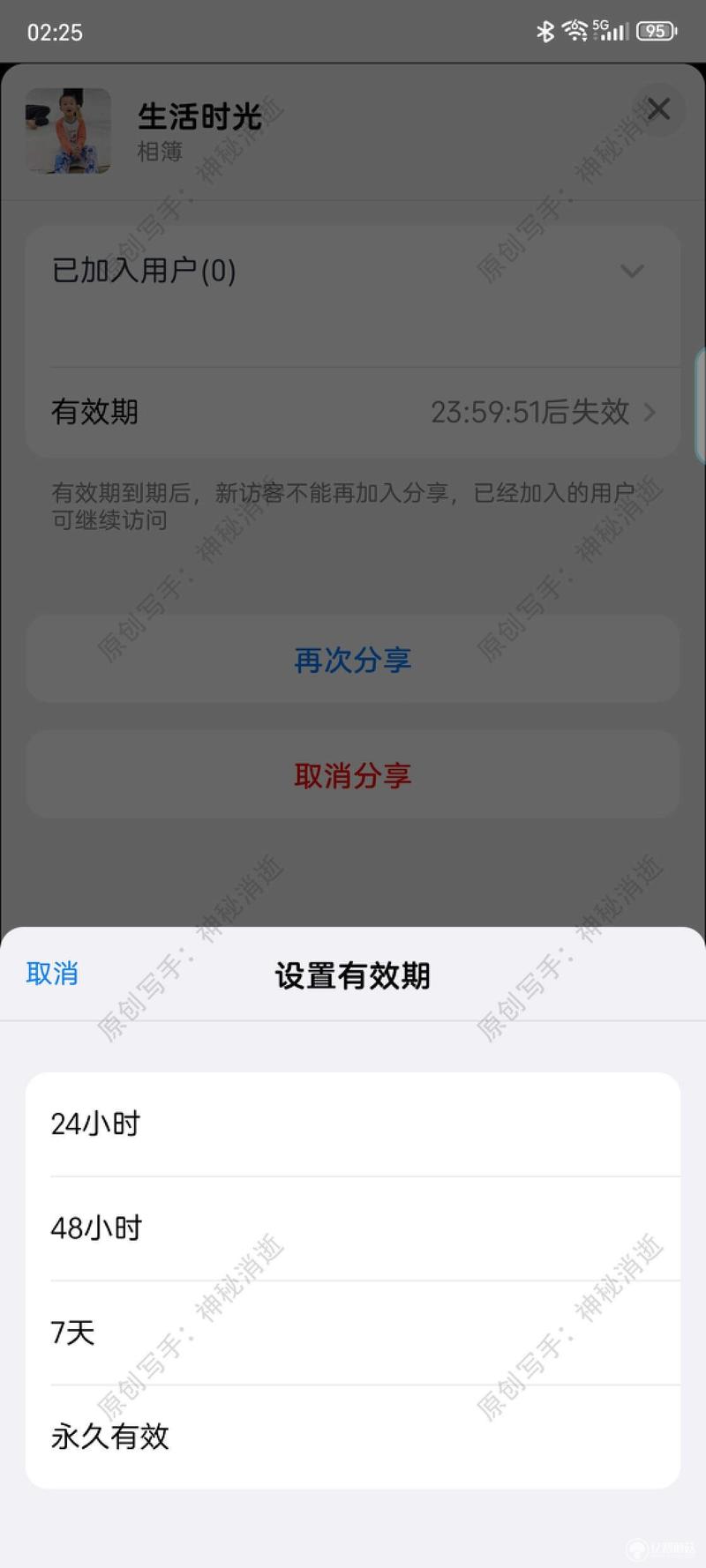Screen dimensions: 706x1568
Task: Pick the 永久有效 option
Action: pos(352,1437)
